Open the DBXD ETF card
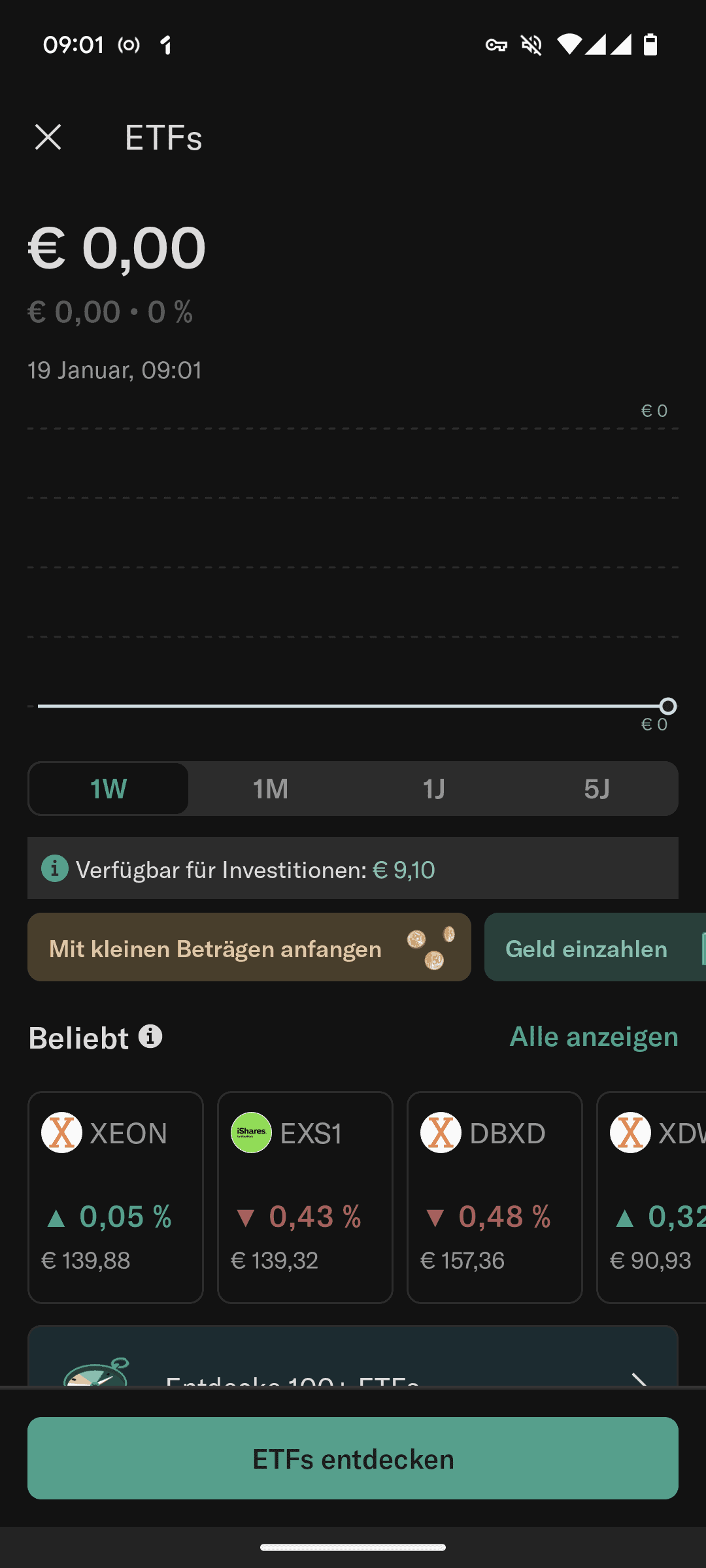 pos(495,1197)
